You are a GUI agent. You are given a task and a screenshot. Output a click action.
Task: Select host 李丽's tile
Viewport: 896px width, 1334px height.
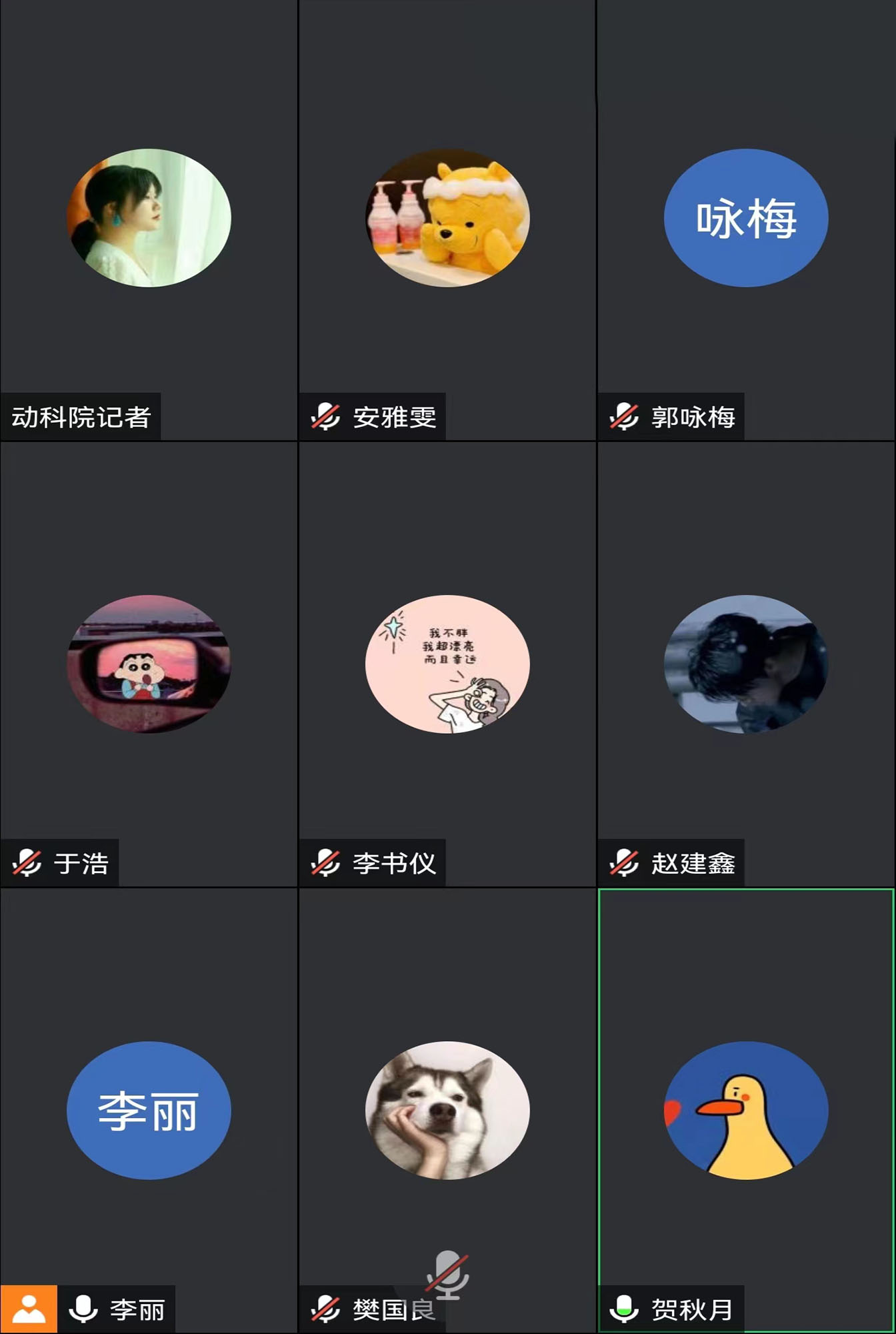tap(149, 1111)
